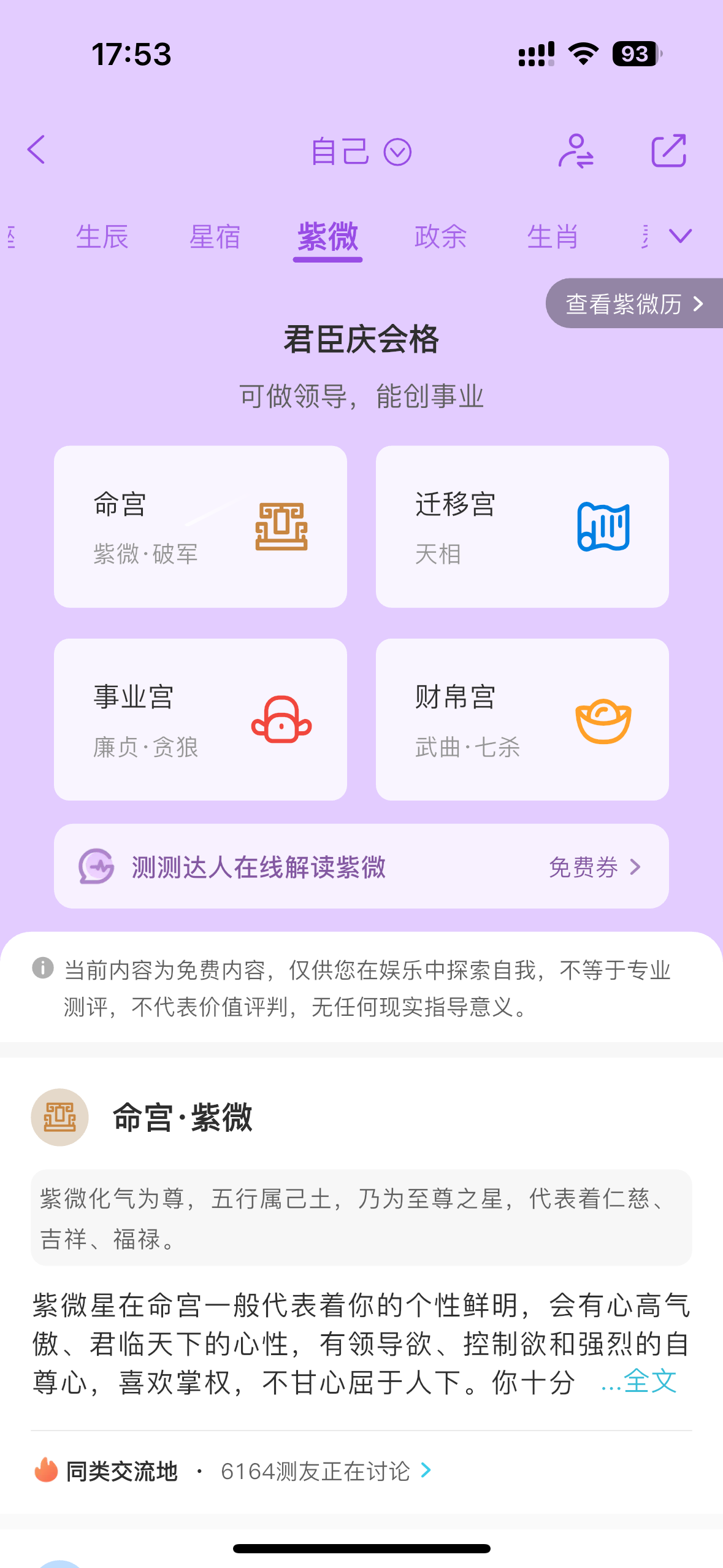Open the 命宫 紫微·破军 card
Screen dimensions: 723x1568
pyautogui.click(x=201, y=527)
